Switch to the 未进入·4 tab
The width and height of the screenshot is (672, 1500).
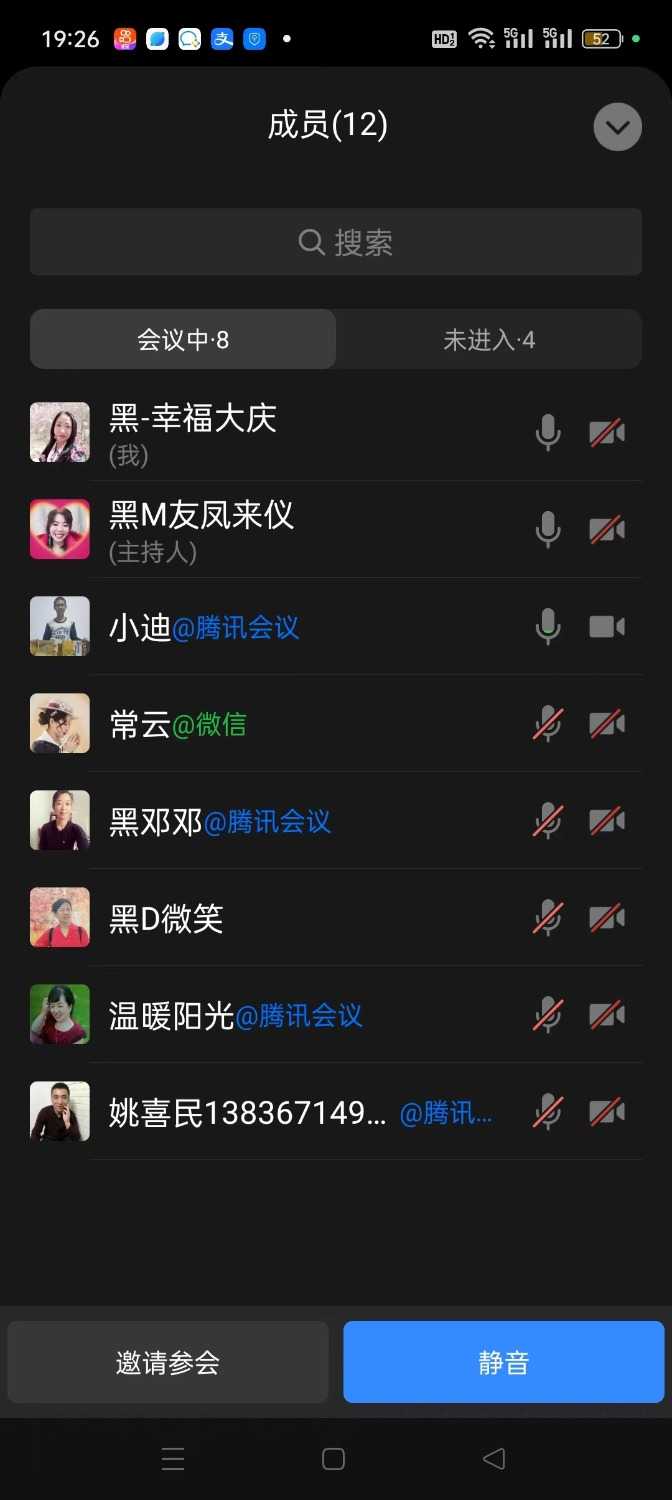489,340
